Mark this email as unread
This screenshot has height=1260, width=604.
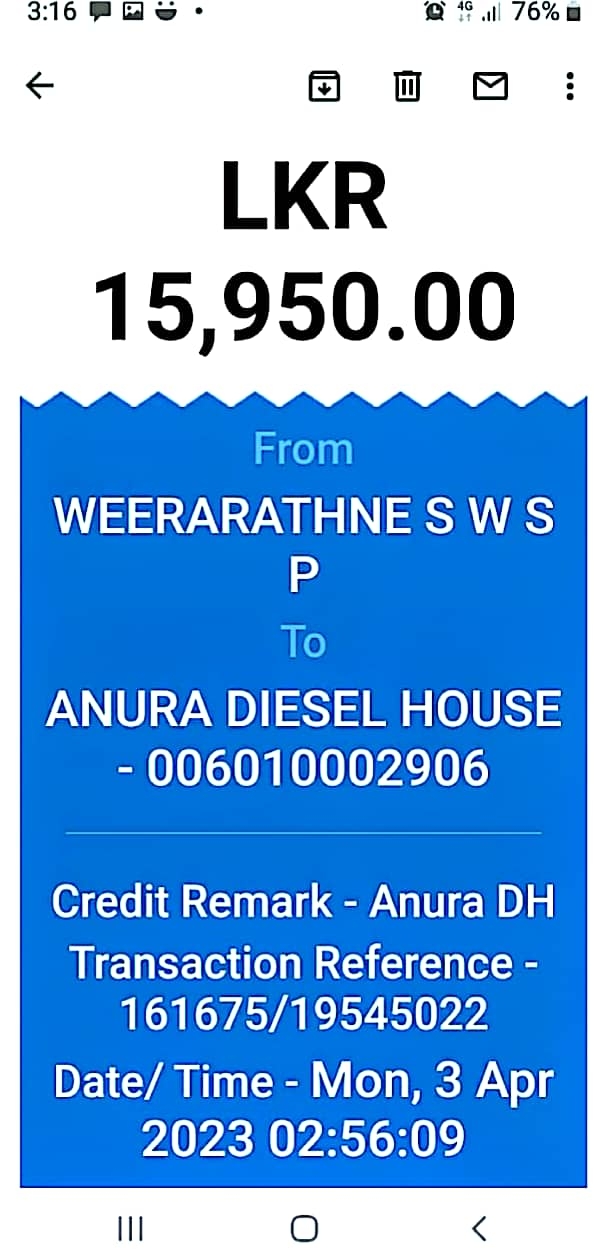(490, 87)
